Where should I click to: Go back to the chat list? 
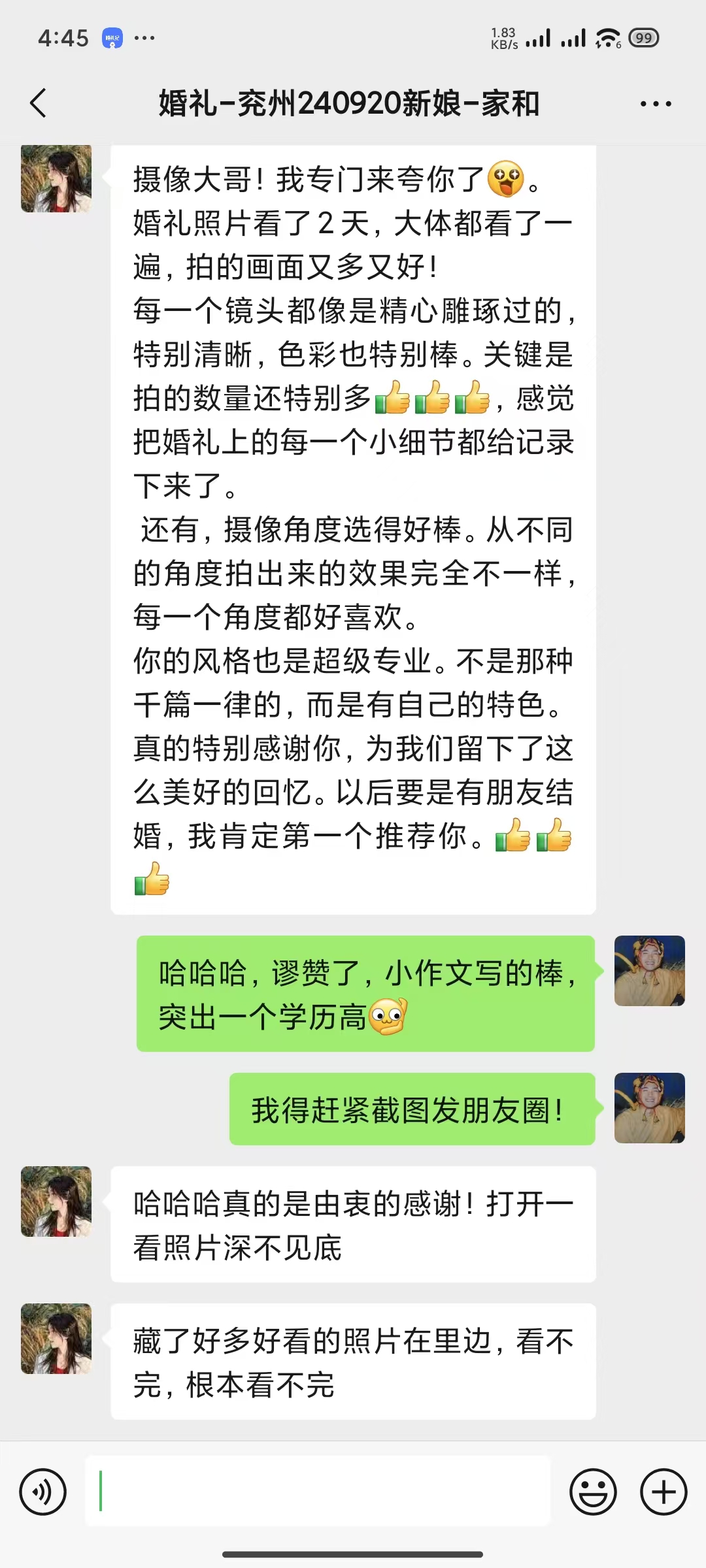(x=39, y=103)
